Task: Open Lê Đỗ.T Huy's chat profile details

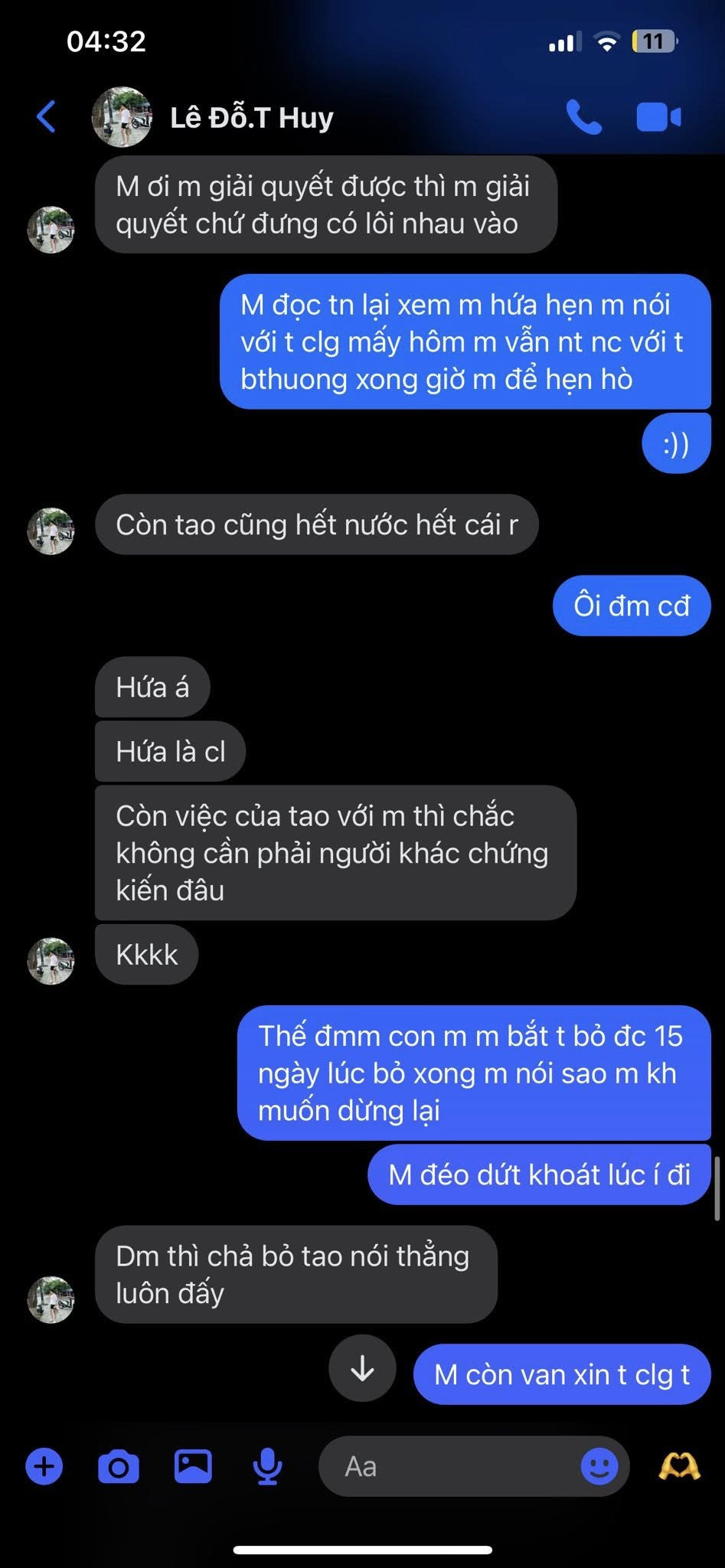Action: tap(251, 118)
